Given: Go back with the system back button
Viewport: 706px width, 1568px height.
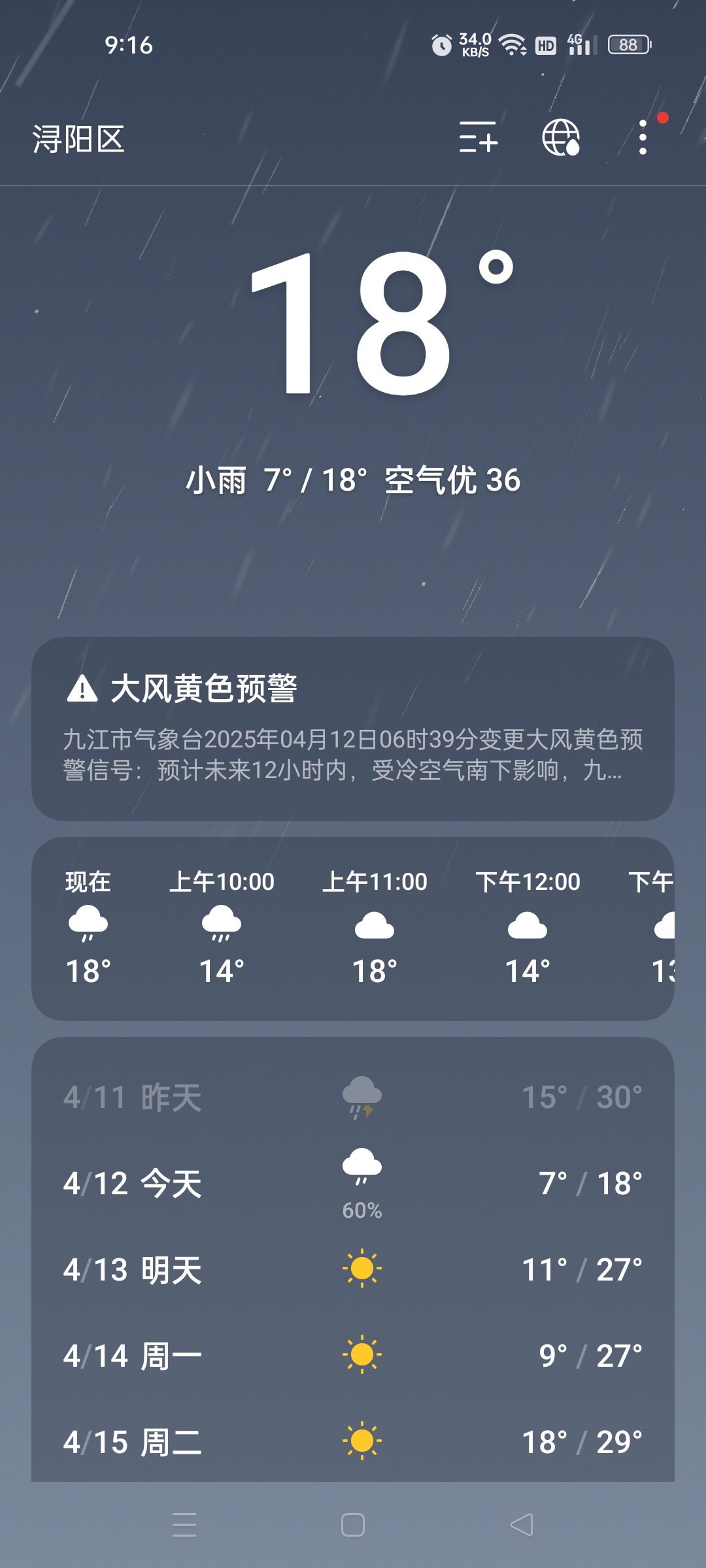Looking at the screenshot, I should click(522, 1525).
